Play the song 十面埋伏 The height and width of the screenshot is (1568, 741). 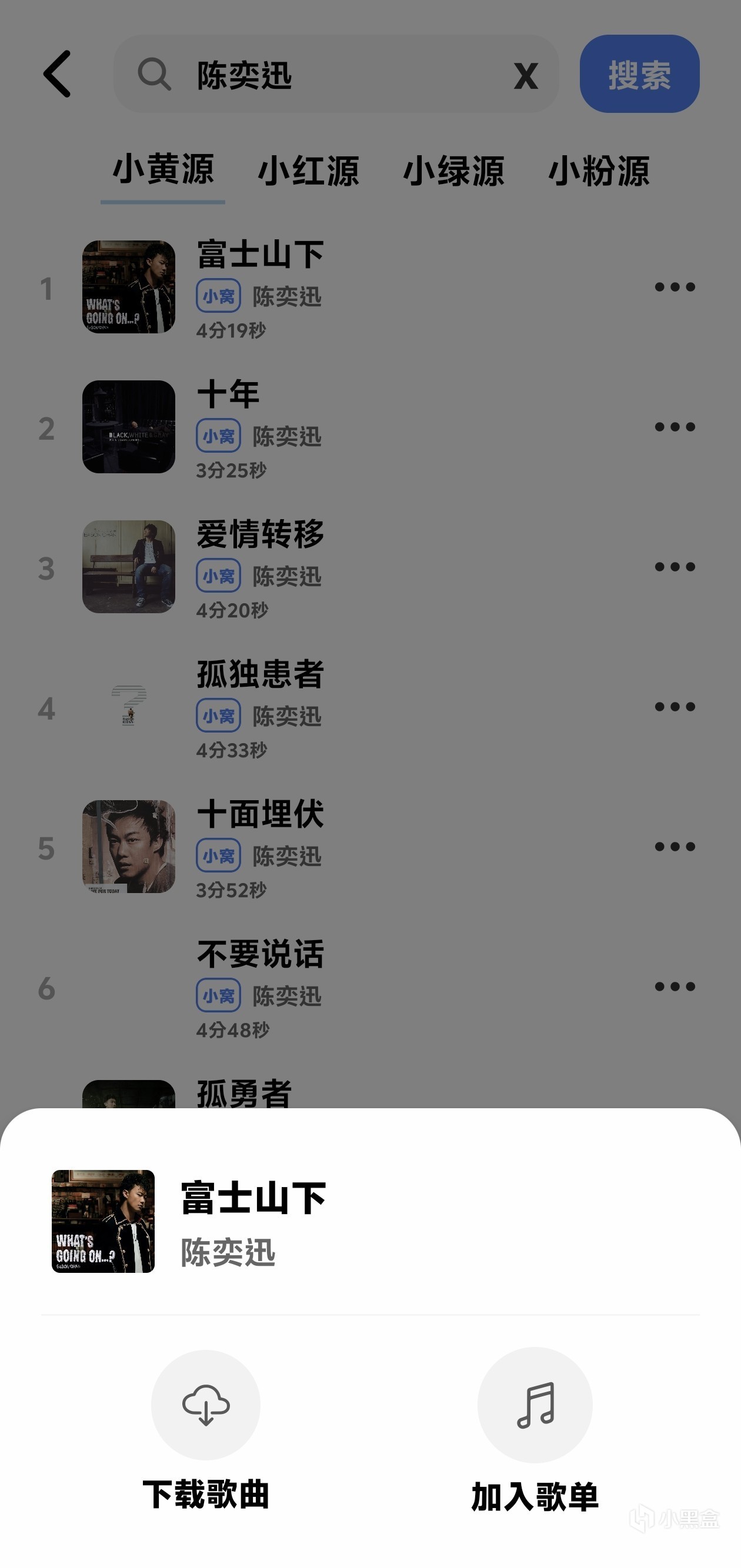tap(261, 814)
